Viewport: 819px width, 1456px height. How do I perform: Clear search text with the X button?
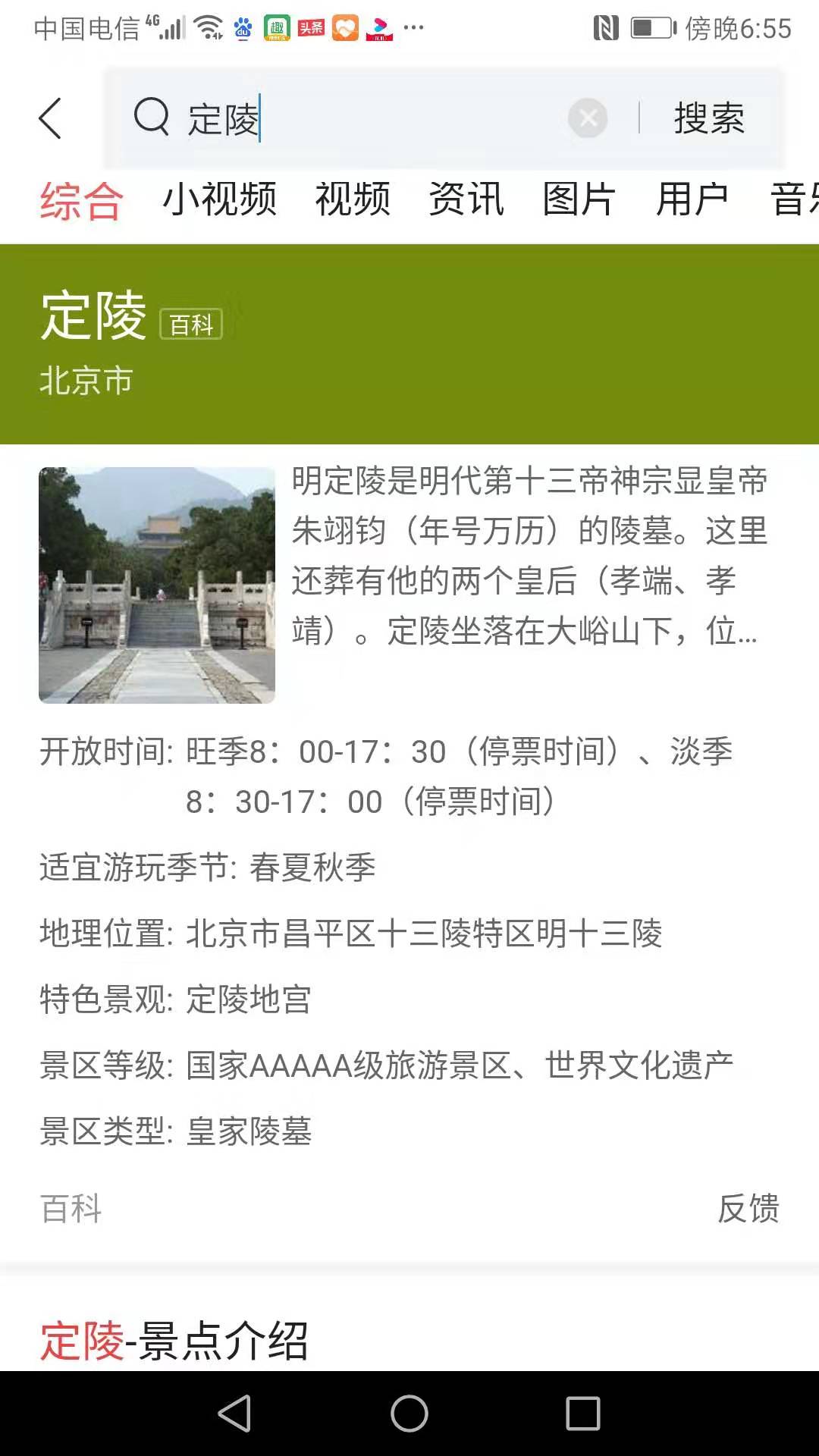[x=588, y=118]
